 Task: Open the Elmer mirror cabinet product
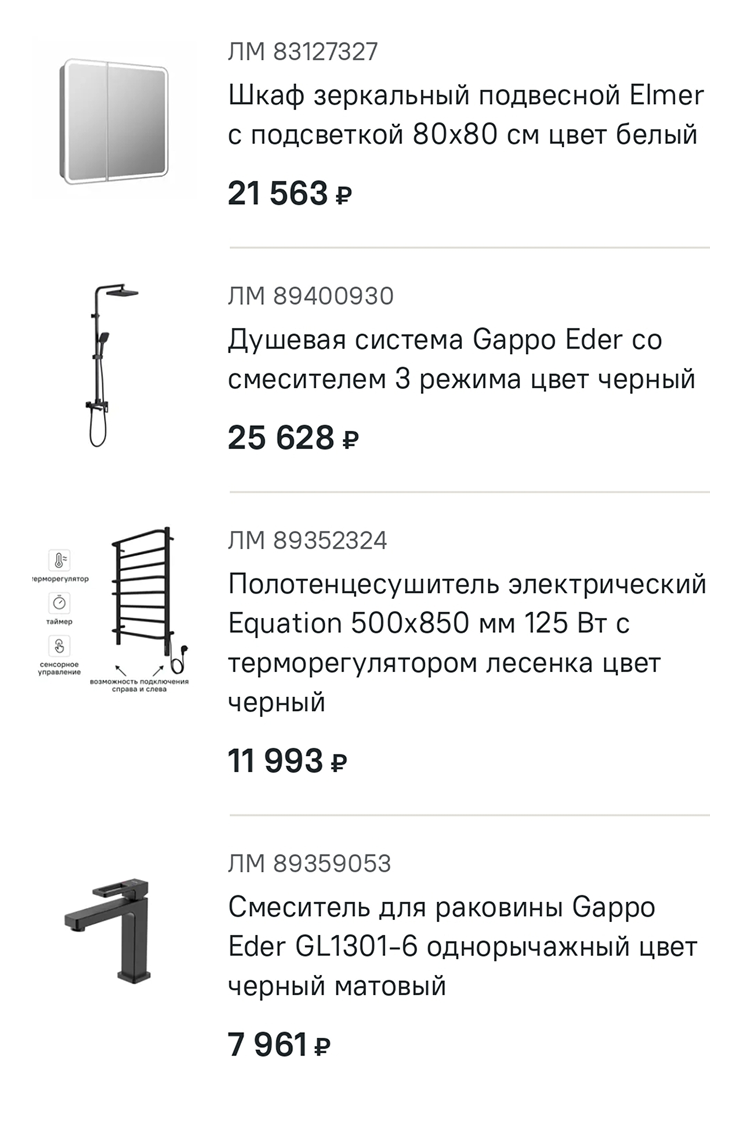[x=465, y=115]
